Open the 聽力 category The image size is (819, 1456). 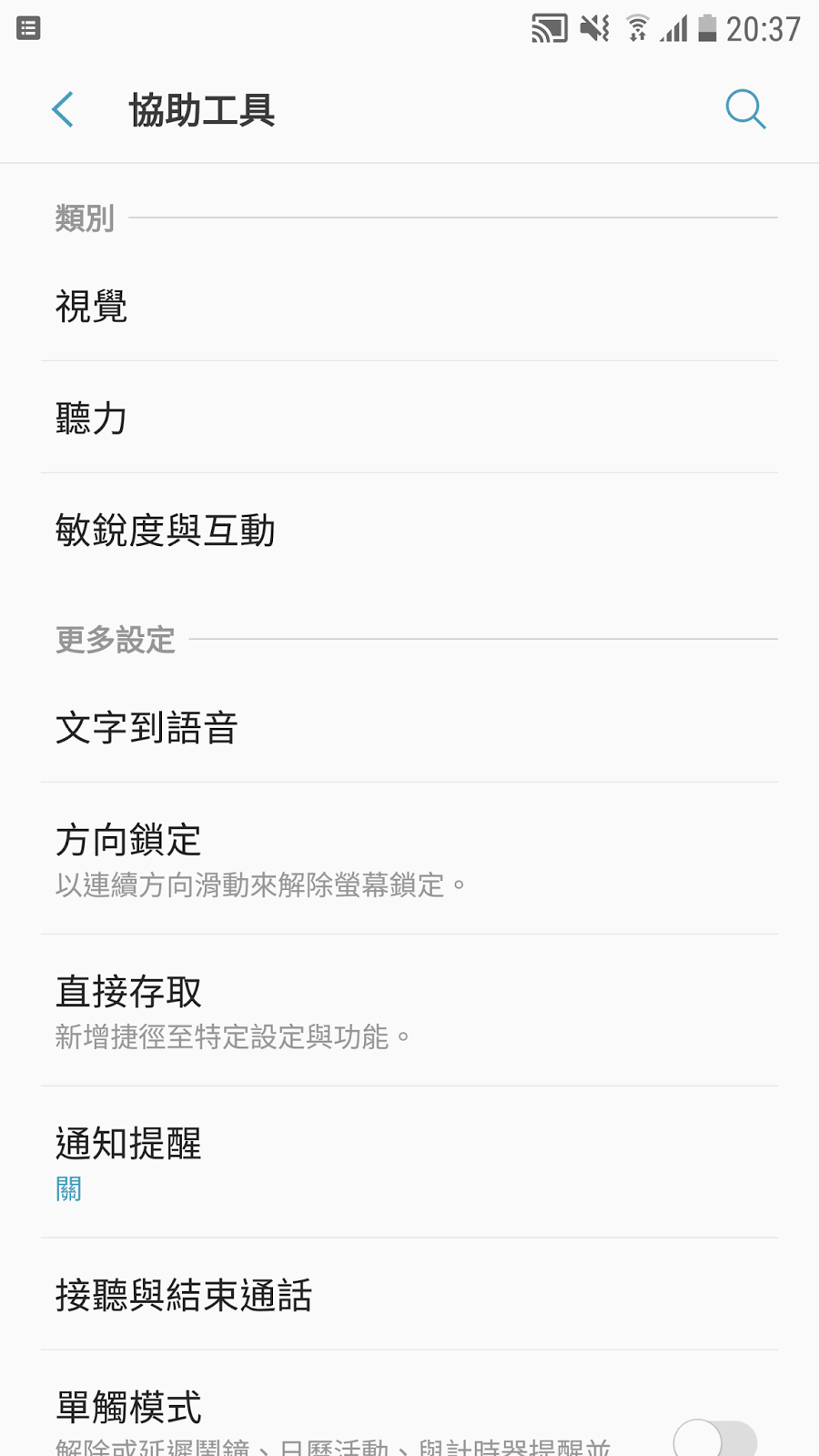91,418
